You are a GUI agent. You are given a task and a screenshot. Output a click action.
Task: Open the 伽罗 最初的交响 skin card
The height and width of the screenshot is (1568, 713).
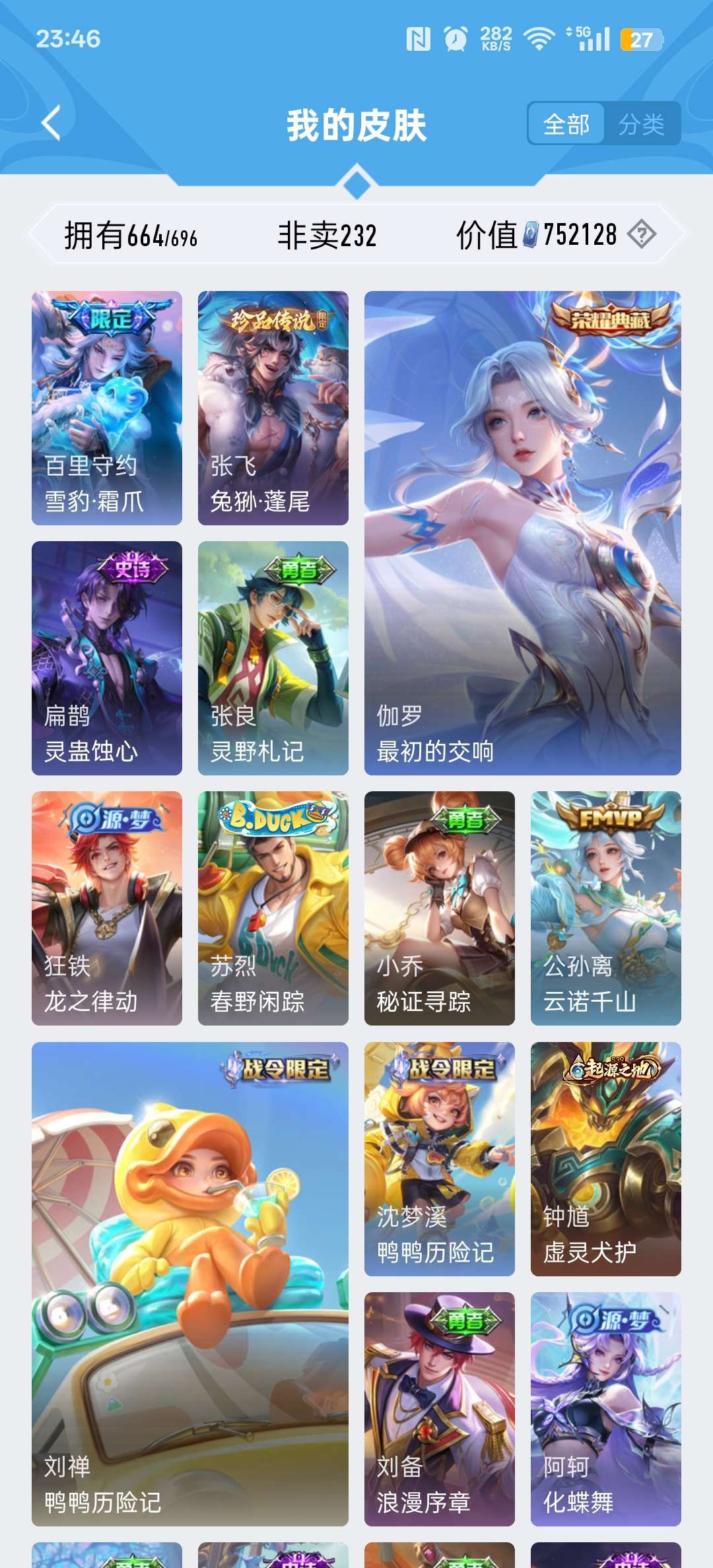(523, 533)
